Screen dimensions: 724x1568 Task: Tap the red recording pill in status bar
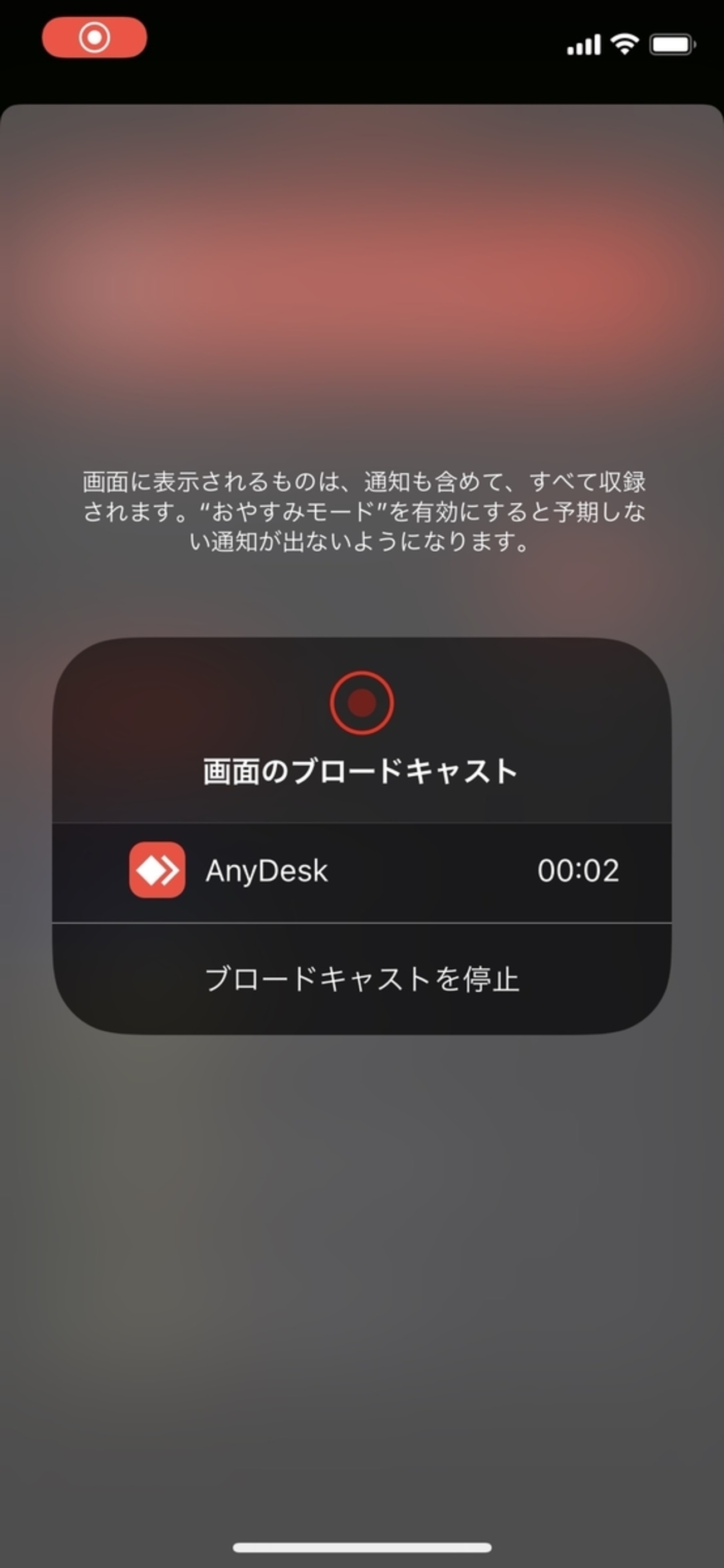point(94,38)
